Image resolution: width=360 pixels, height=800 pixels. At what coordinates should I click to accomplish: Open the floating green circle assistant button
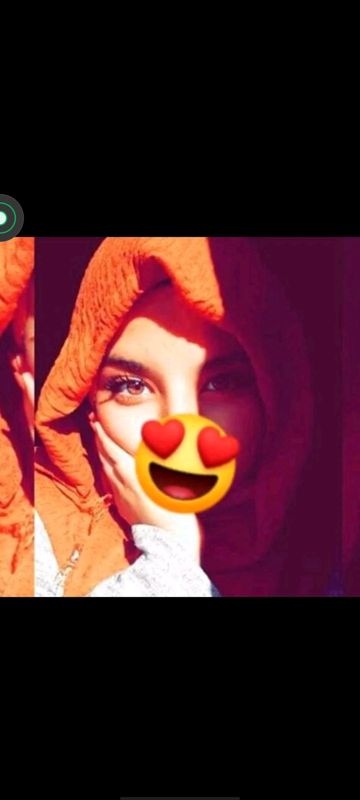[x=7, y=218]
